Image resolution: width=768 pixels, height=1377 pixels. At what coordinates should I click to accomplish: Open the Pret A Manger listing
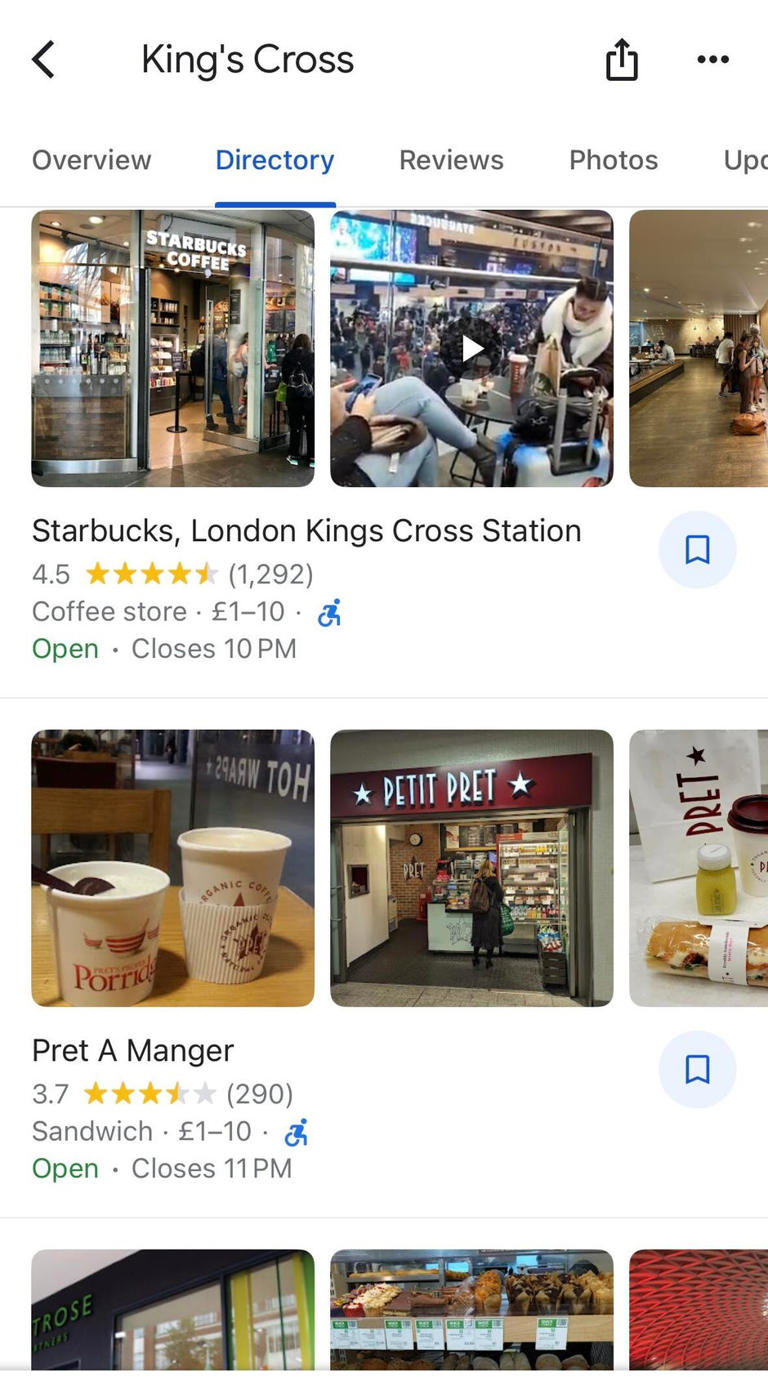132,1050
